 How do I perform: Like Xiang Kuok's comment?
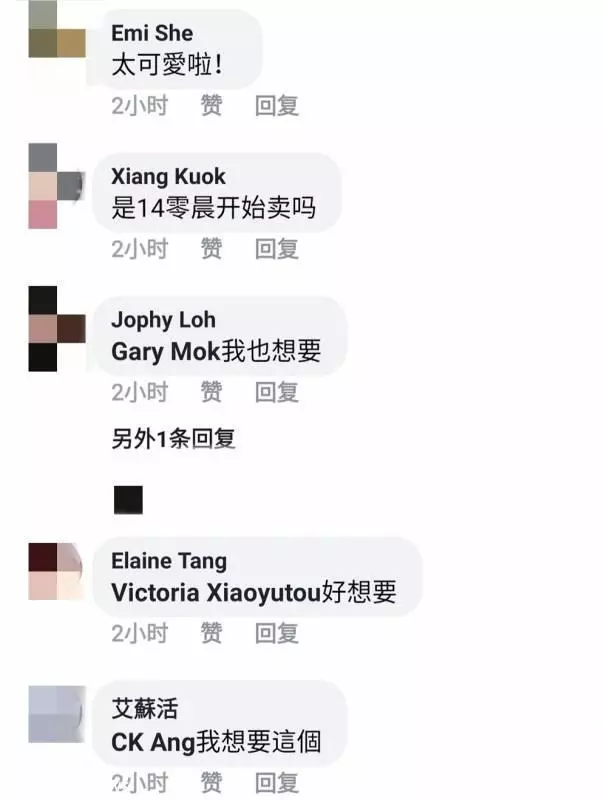click(x=211, y=248)
